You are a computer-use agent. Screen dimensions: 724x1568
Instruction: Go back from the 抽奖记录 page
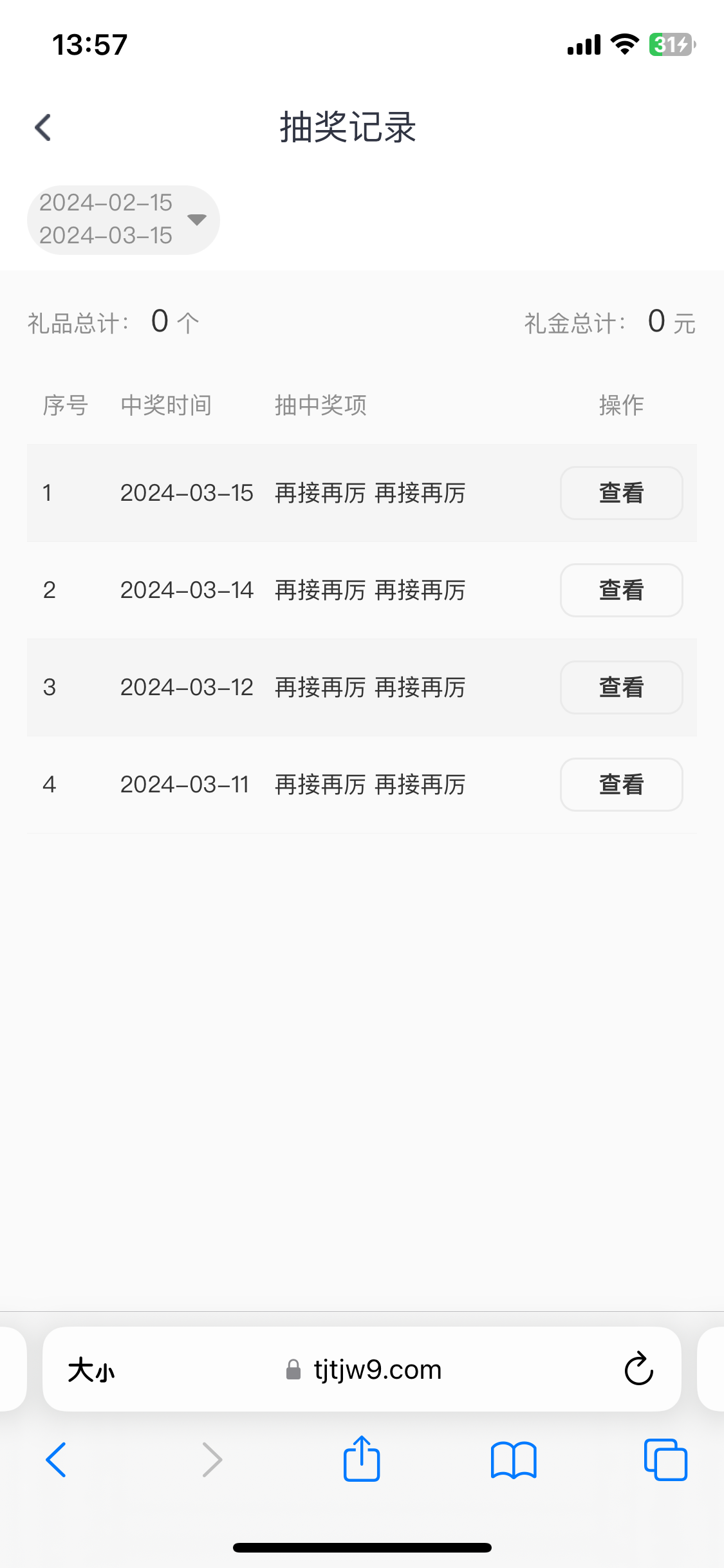tap(43, 127)
